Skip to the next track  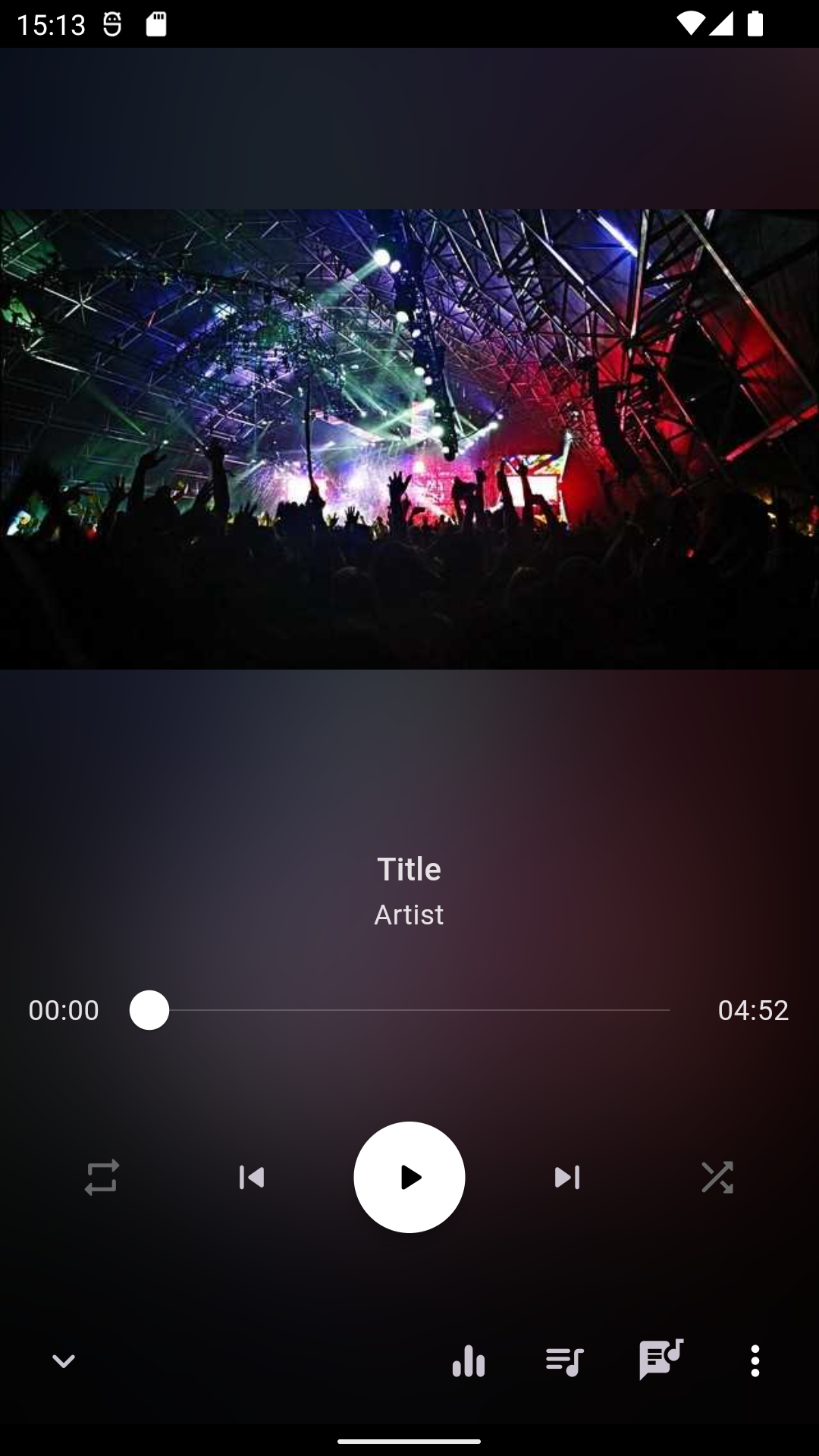pos(567,1177)
